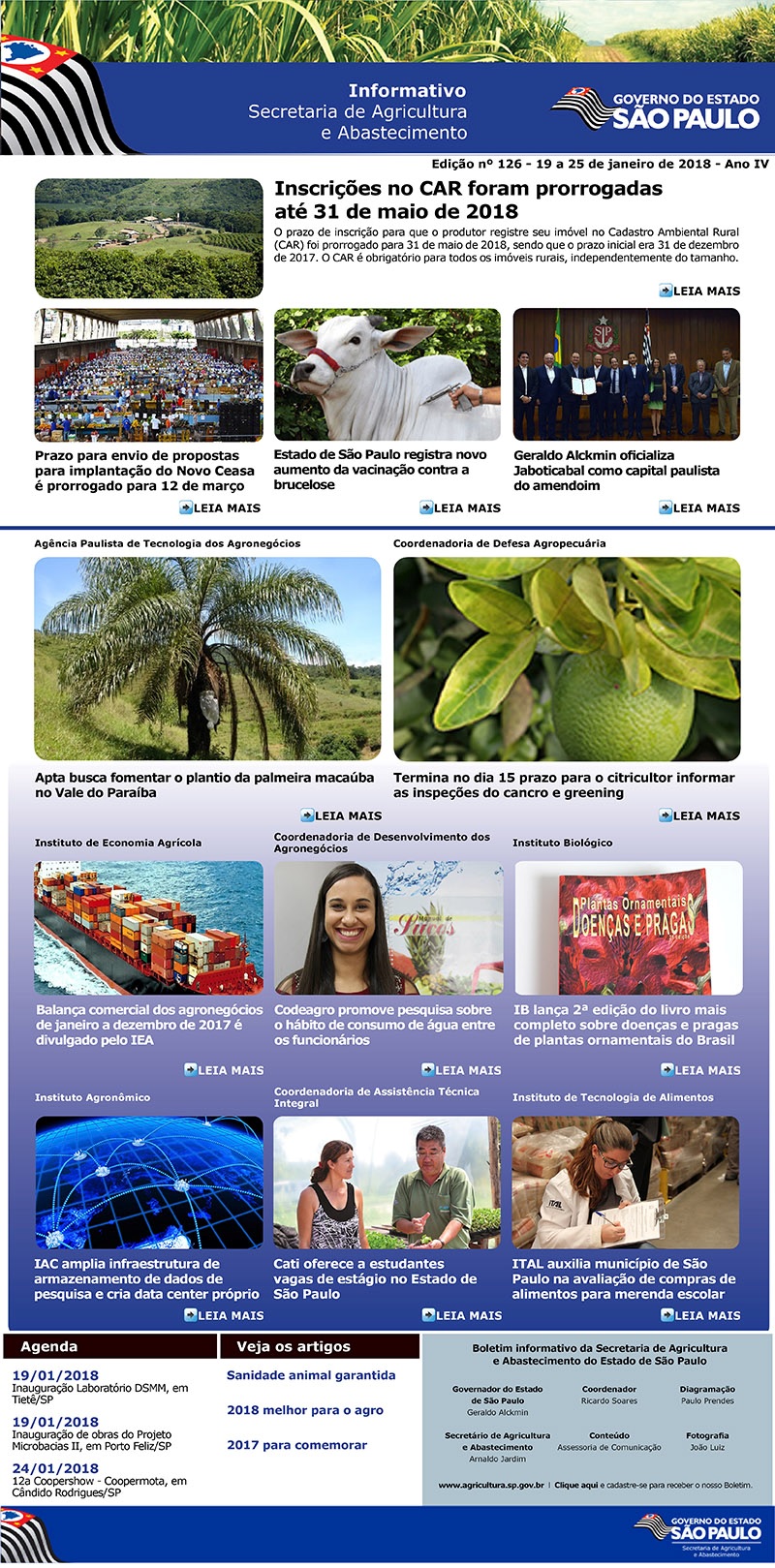Read more about Novo Ceasa proposals deadline
The image size is (775, 1568).
pos(221,507)
